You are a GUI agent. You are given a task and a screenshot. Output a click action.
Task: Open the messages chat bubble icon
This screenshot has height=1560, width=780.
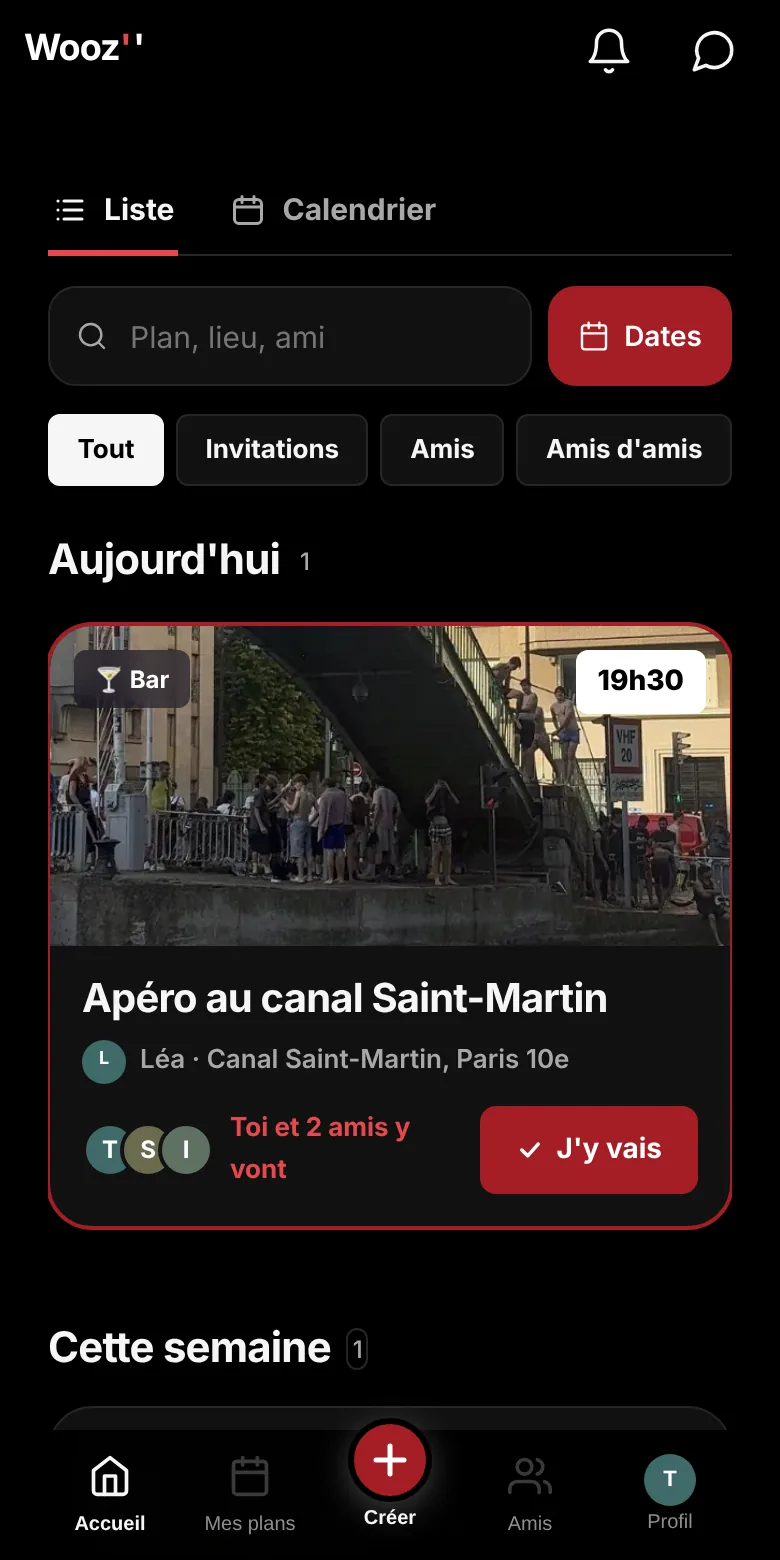(x=713, y=51)
